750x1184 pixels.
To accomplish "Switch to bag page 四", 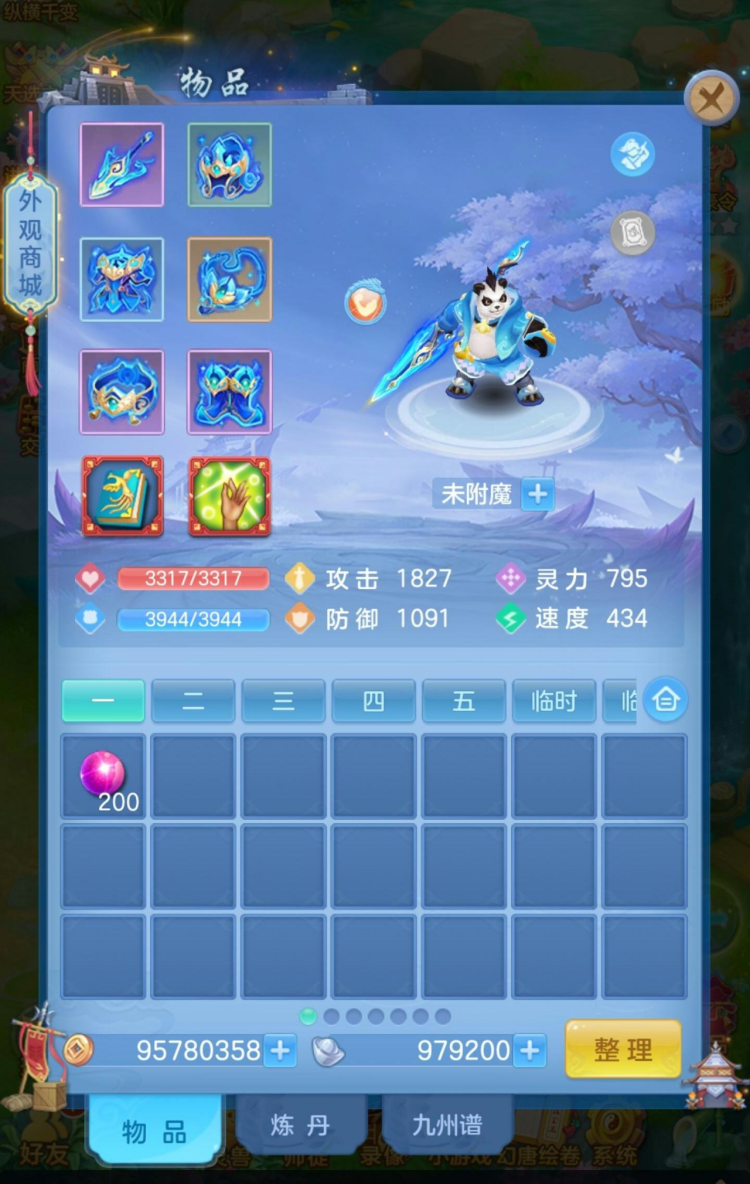I will (373, 701).
